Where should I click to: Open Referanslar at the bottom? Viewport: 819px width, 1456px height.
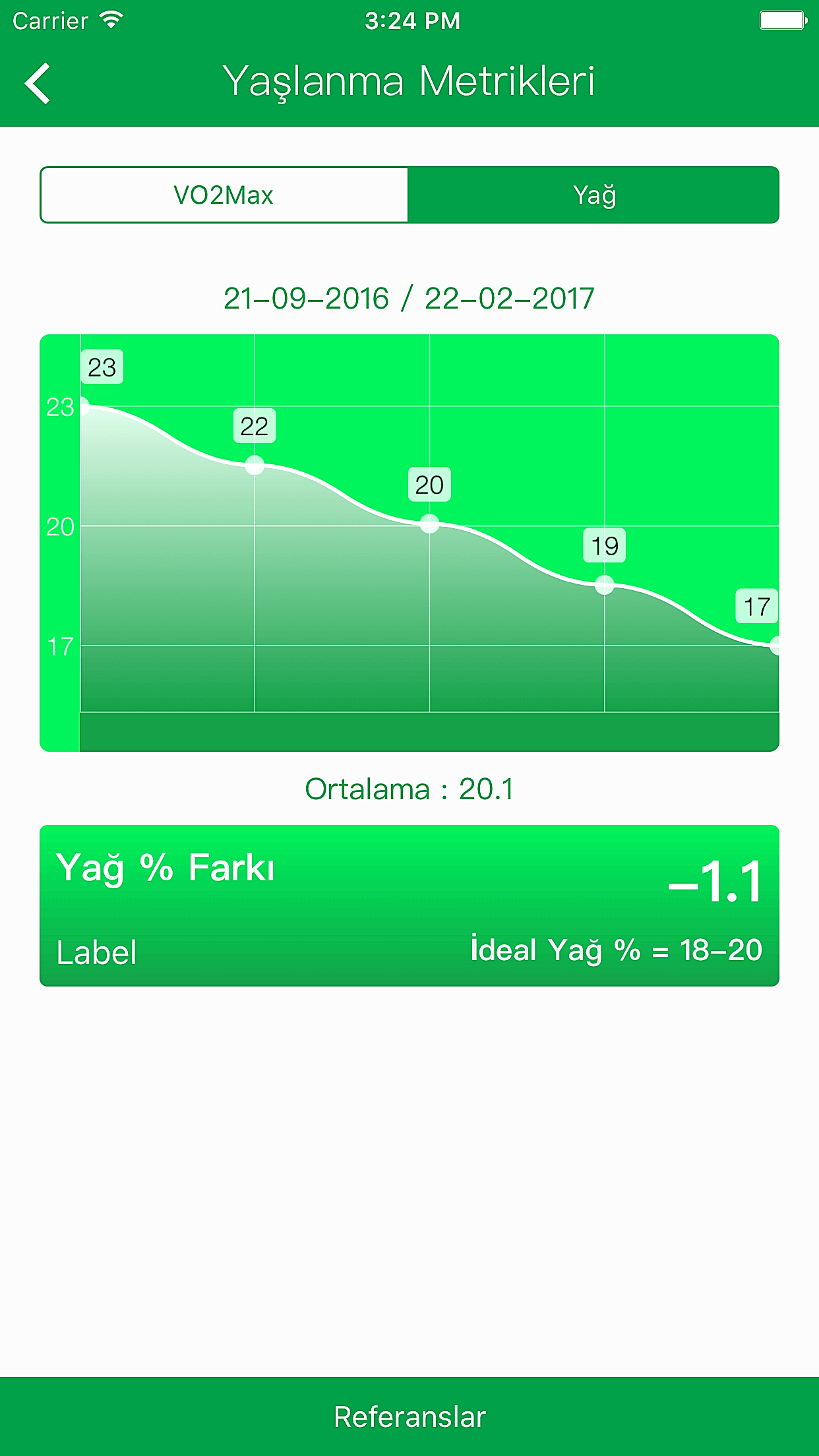[409, 1416]
